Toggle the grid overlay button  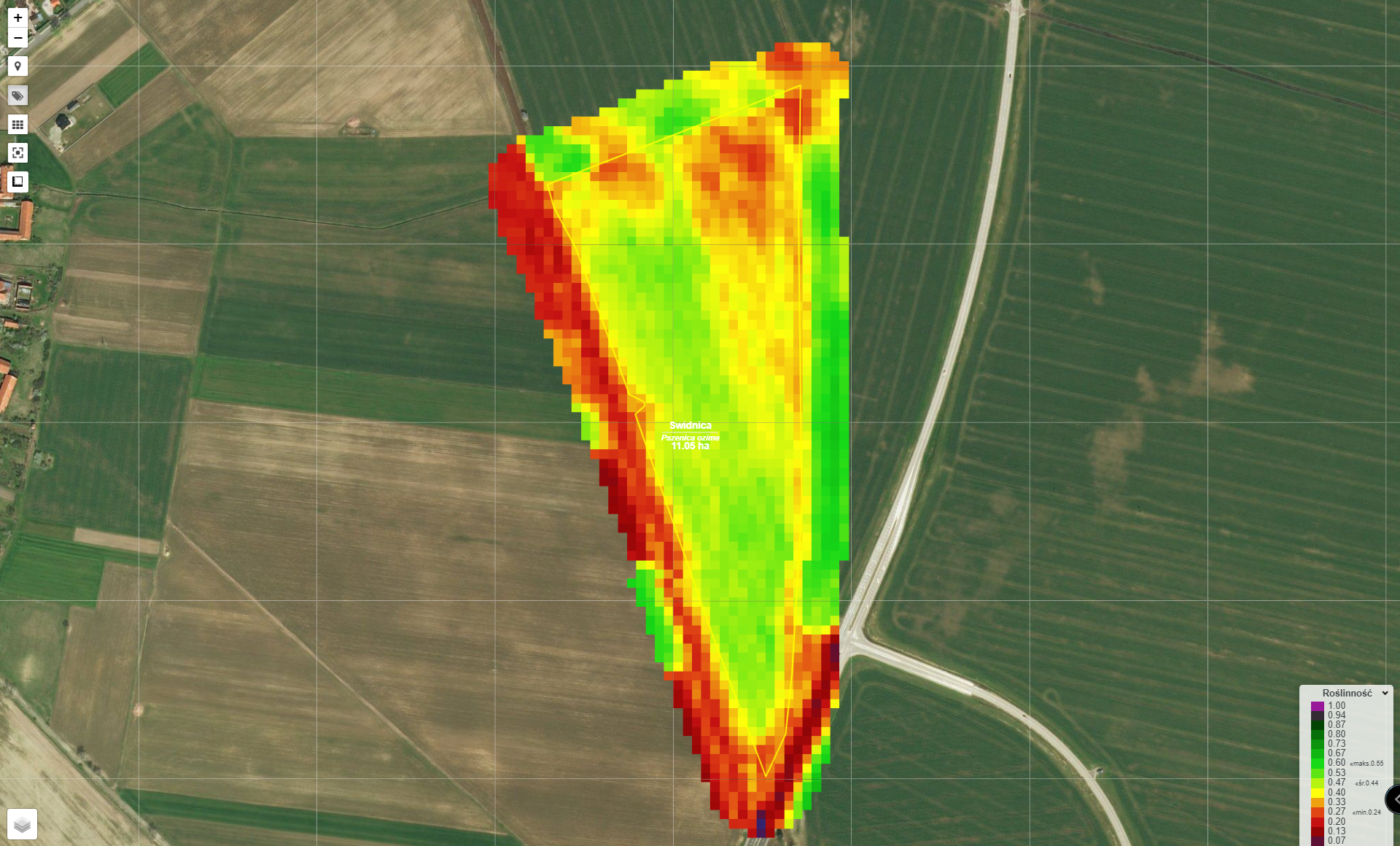(x=17, y=124)
